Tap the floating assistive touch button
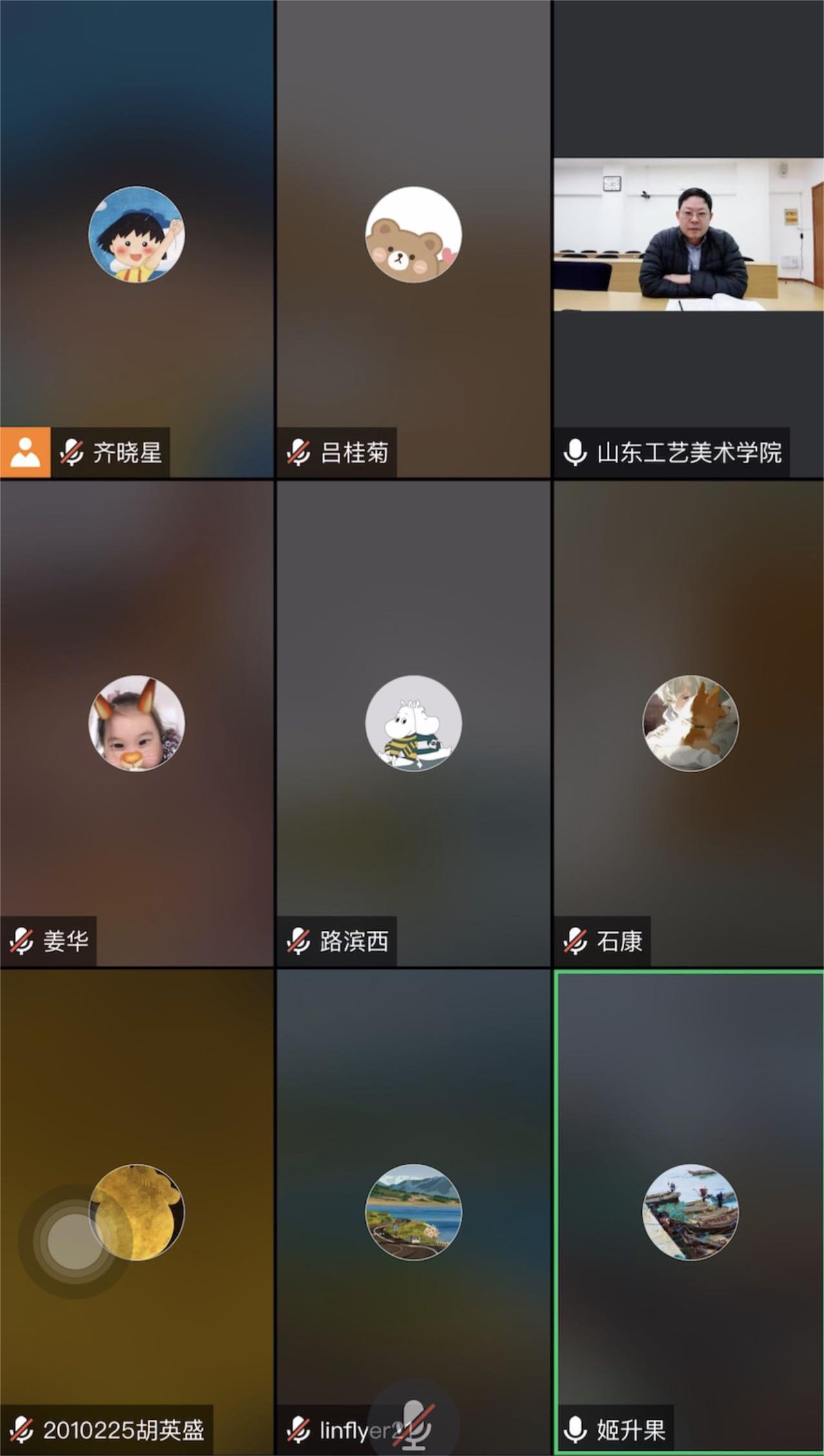This screenshot has width=824, height=1456. 75,1241
